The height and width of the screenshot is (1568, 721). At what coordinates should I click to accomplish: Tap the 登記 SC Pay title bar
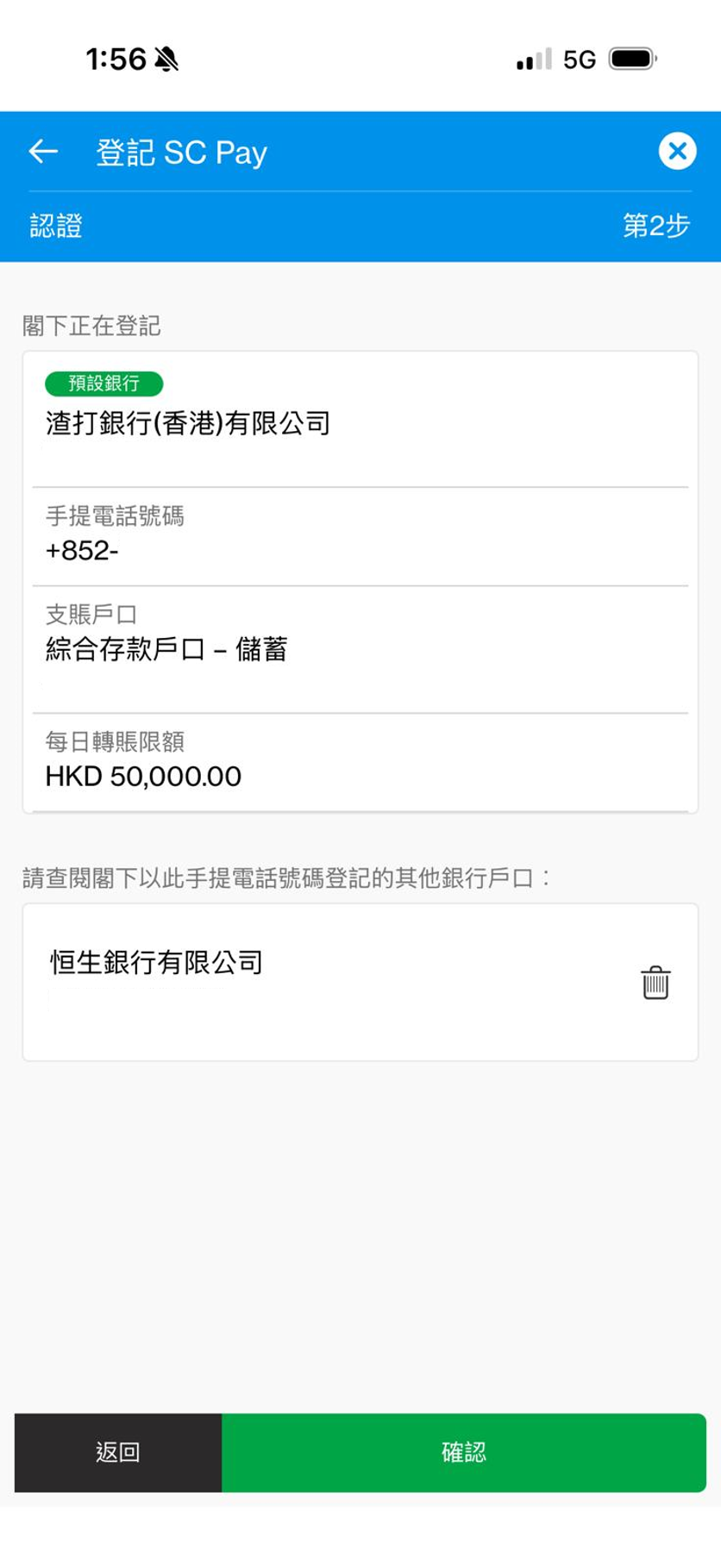coord(181,152)
